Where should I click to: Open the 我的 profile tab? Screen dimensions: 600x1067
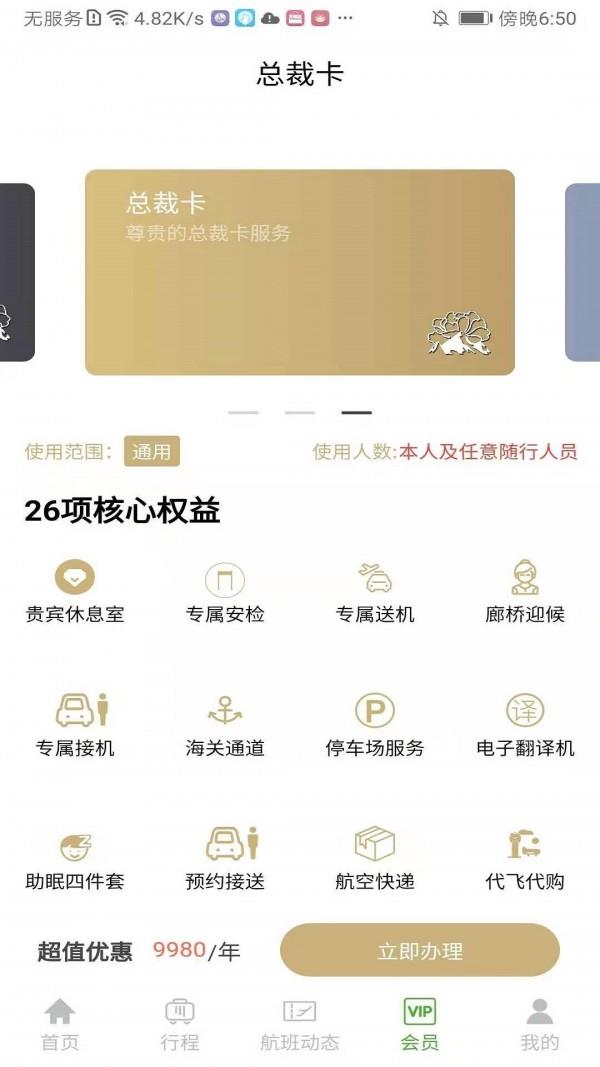pos(539,1025)
